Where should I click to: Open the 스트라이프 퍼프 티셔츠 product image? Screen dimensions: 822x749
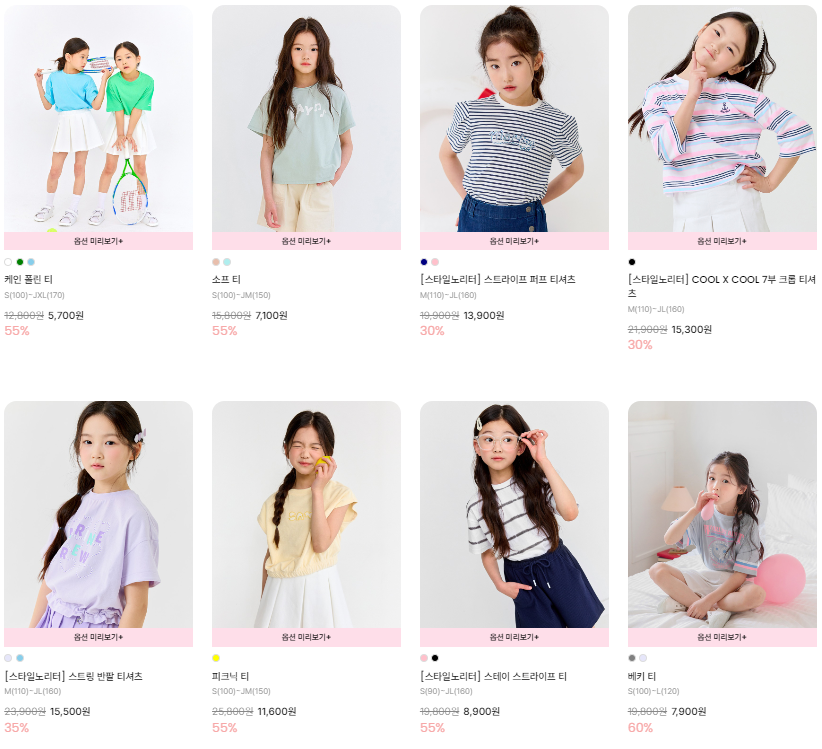514,118
